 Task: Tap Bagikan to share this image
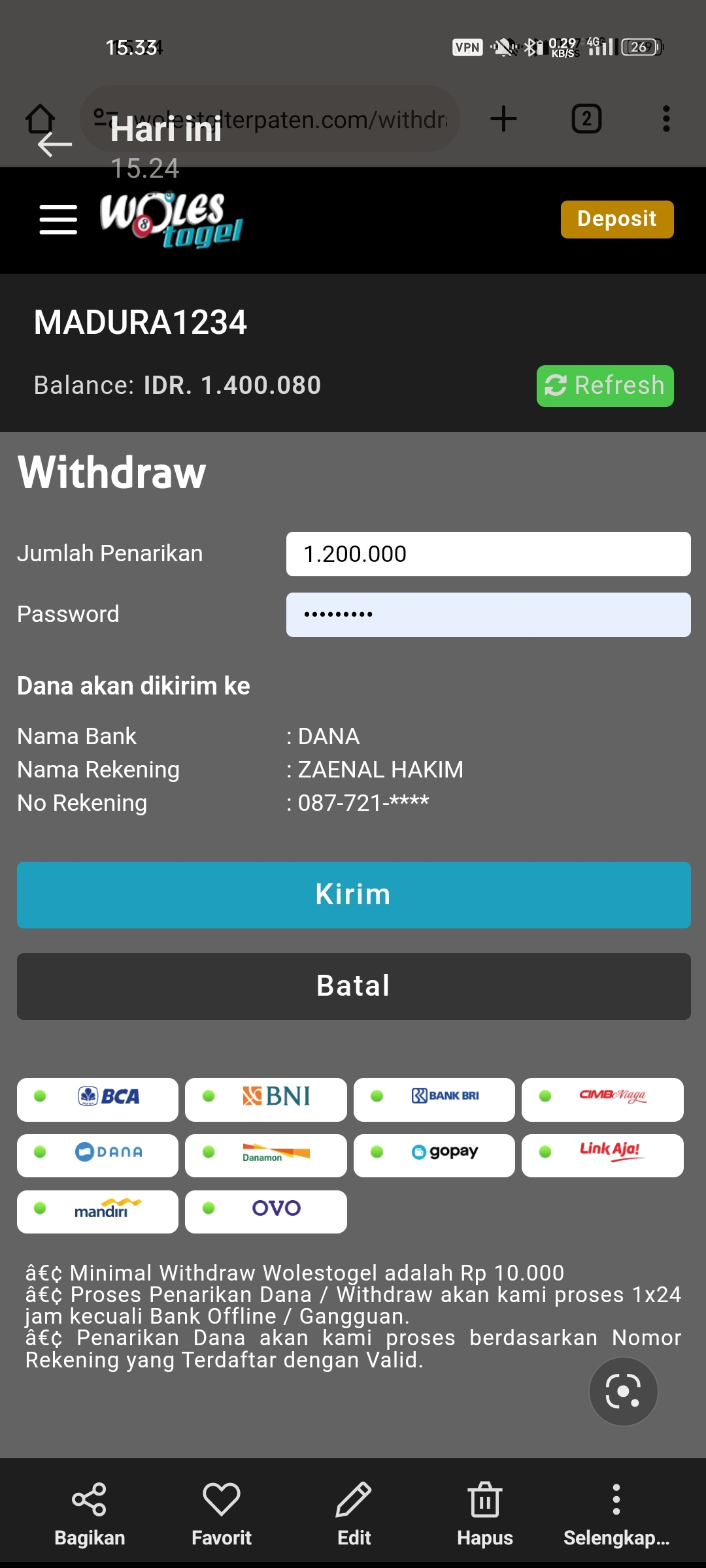click(90, 1513)
